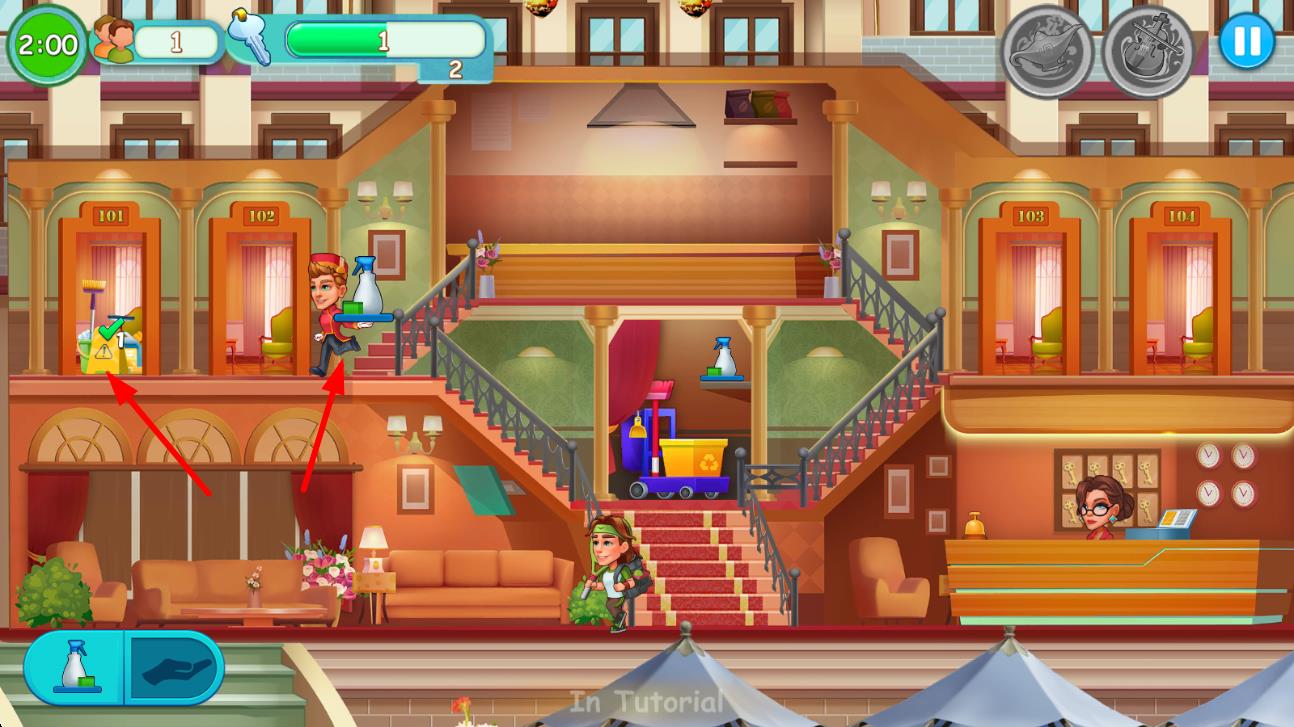Select the spray bottle on the cleaning cart

pyautogui.click(x=723, y=360)
